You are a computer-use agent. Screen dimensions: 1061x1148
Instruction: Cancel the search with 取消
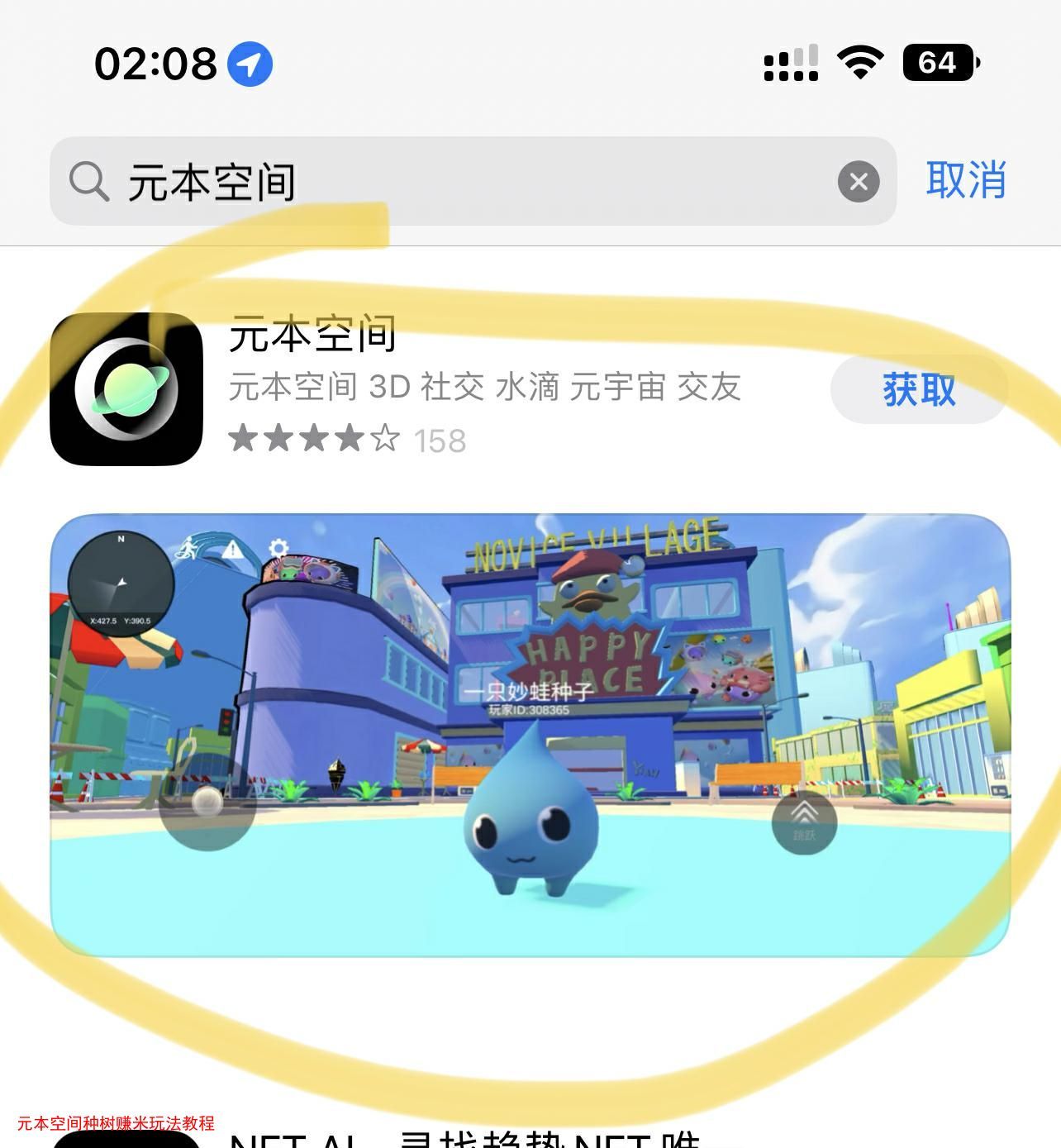pyautogui.click(x=965, y=179)
